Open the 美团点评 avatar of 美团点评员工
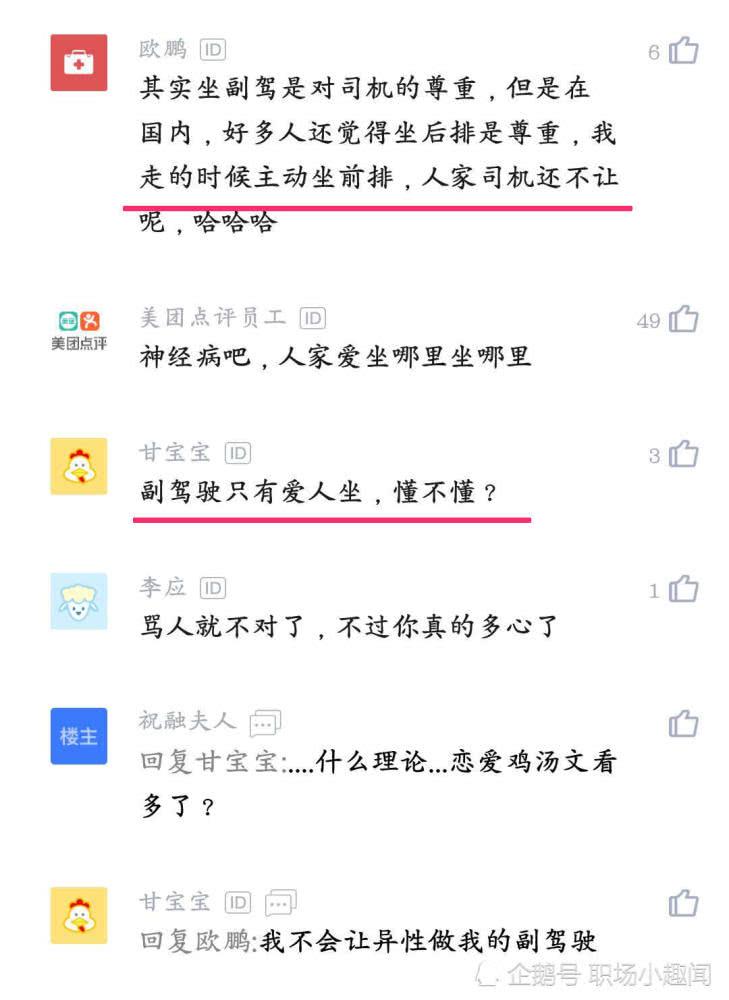The image size is (729, 1000). coord(79,331)
